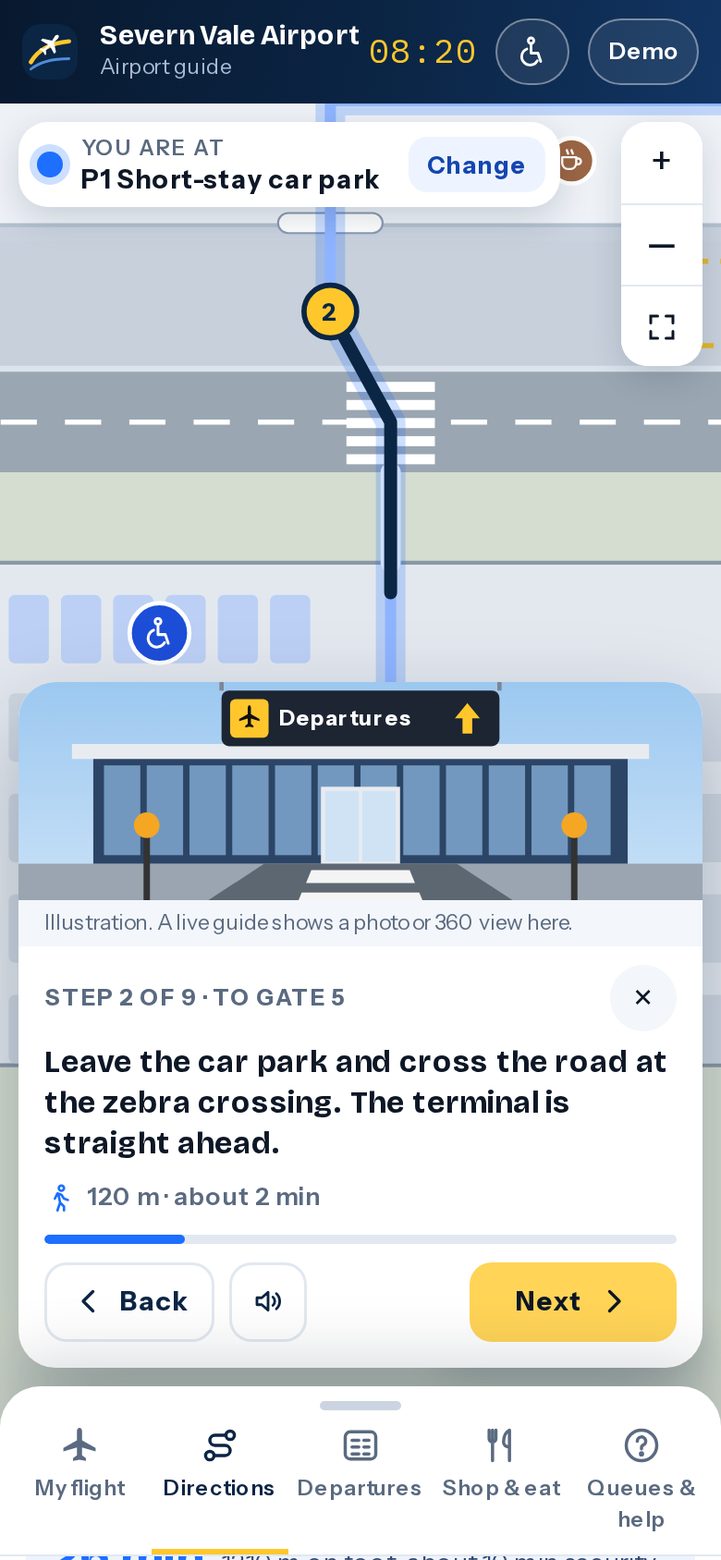The image size is (721, 1560).
Task: Zoom in on the map
Action: tap(661, 162)
